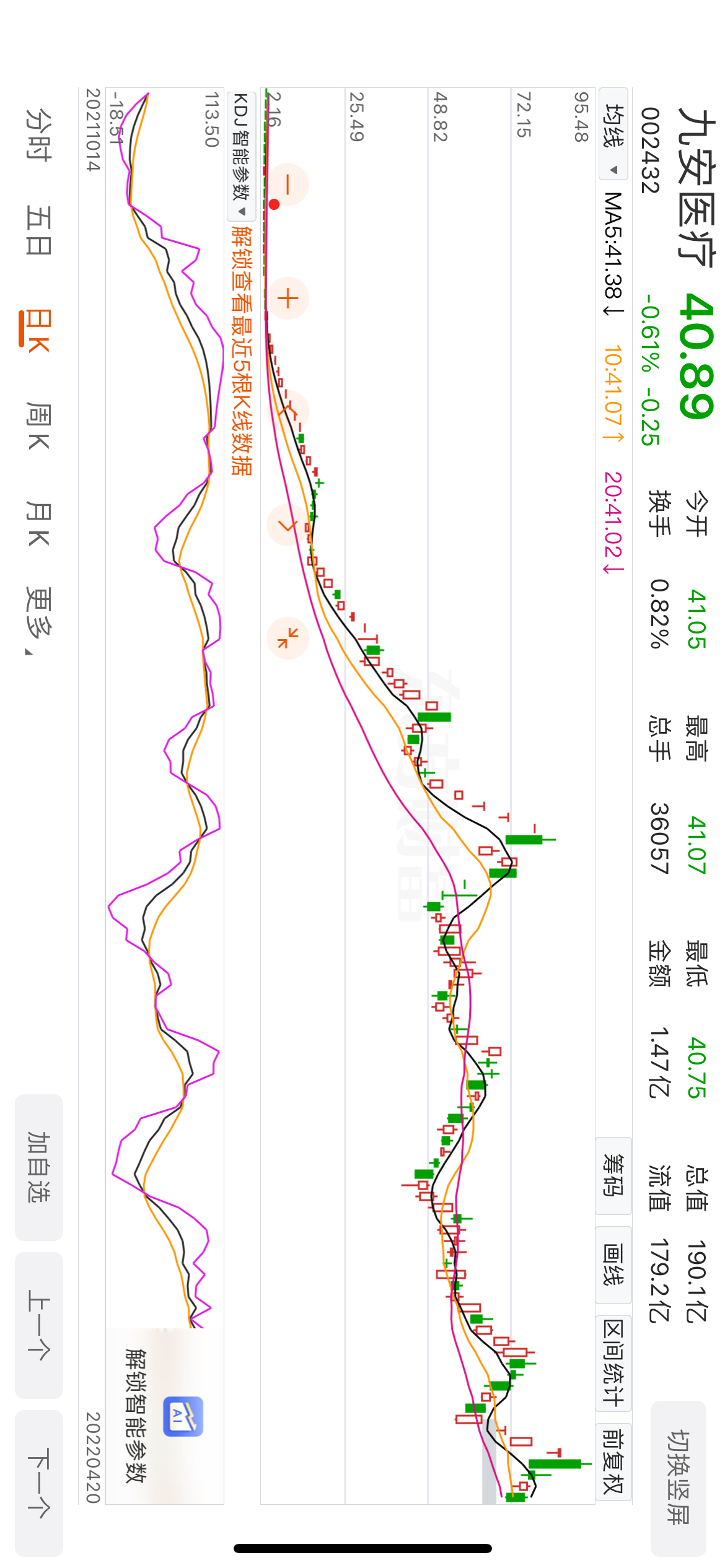This screenshot has width=725, height=1568.
Task: Expand the 更多 period options
Action: (38, 621)
